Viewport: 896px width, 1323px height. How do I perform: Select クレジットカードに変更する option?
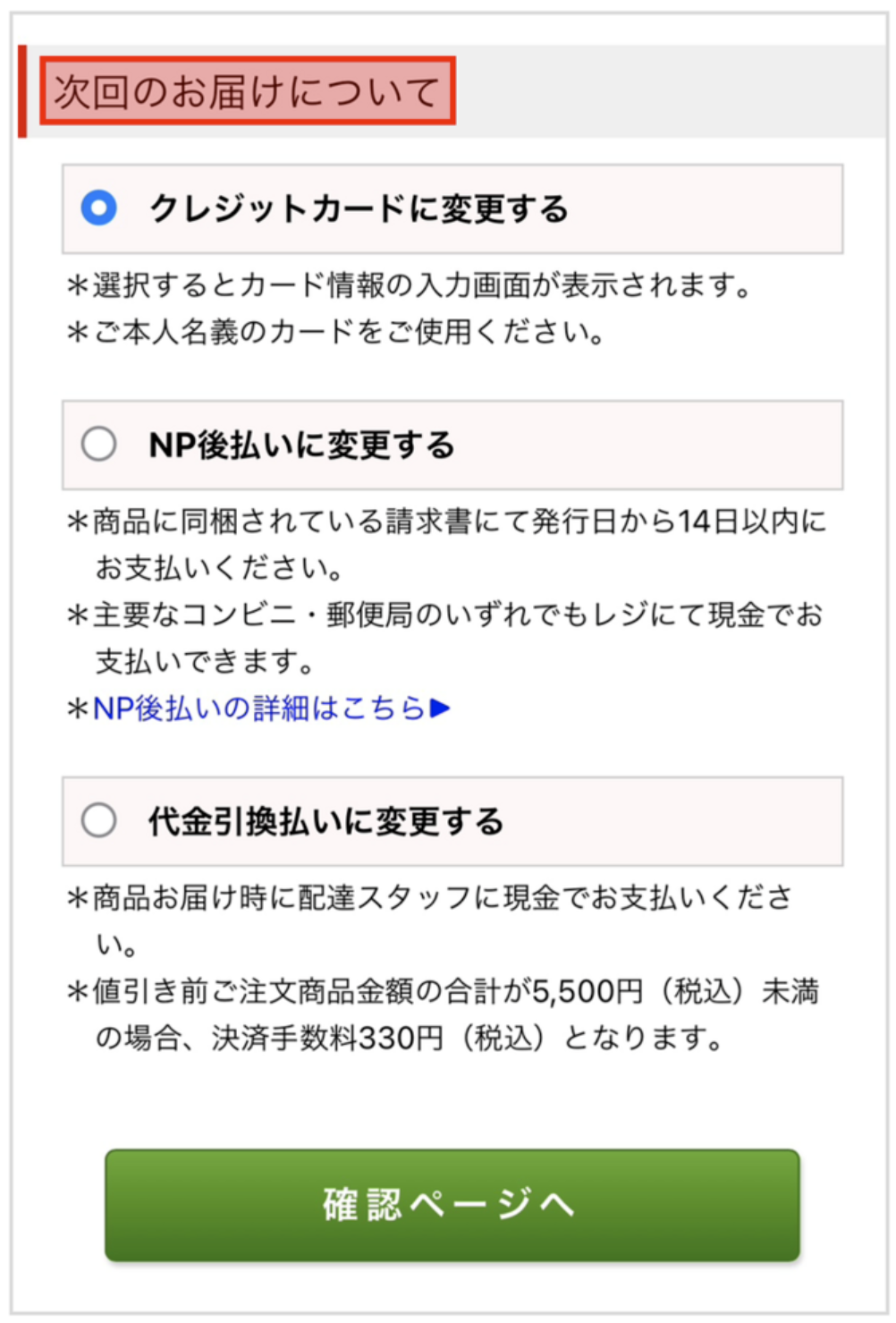99,208
